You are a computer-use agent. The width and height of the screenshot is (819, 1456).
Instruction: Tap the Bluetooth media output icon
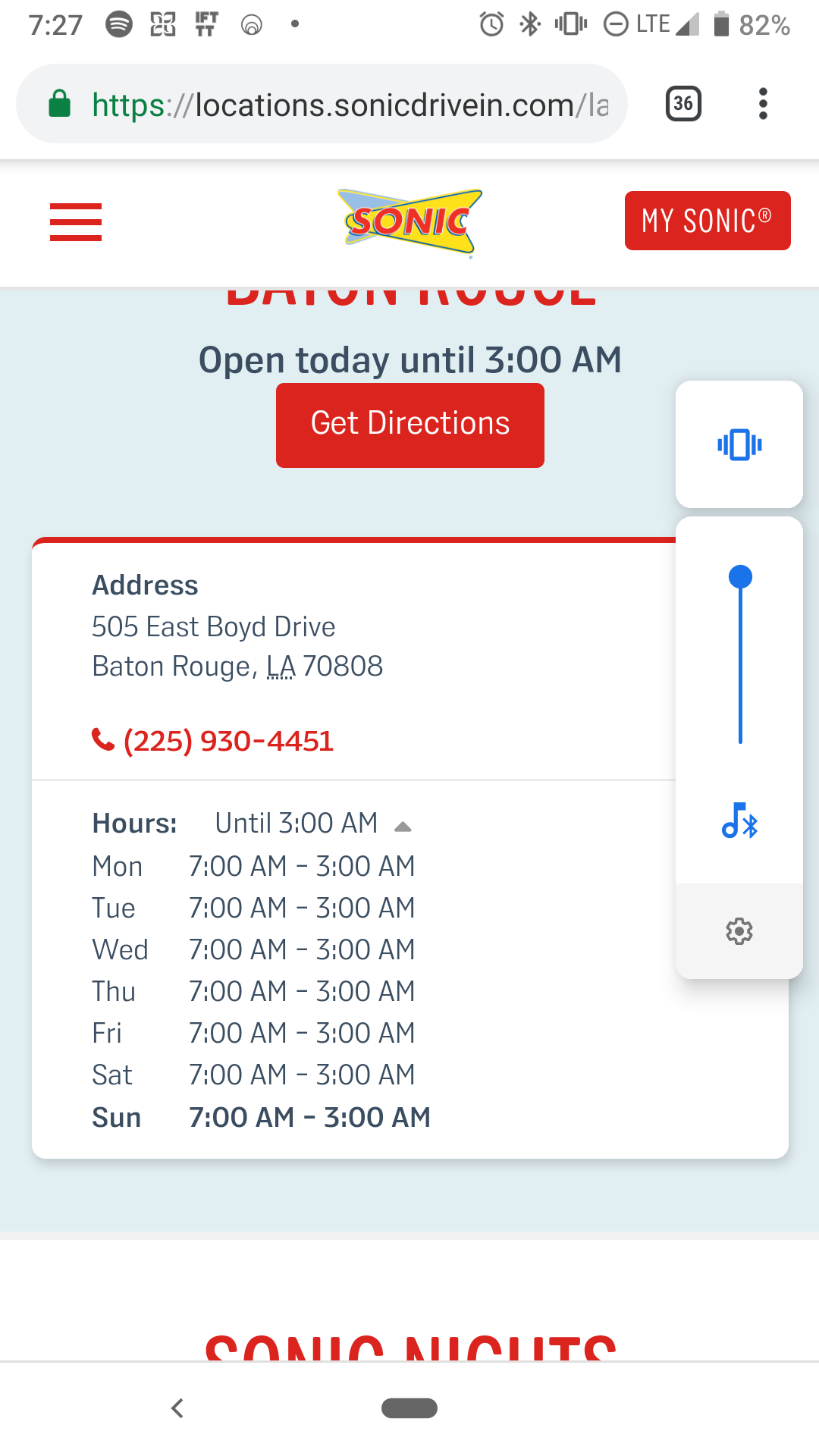pyautogui.click(x=739, y=821)
